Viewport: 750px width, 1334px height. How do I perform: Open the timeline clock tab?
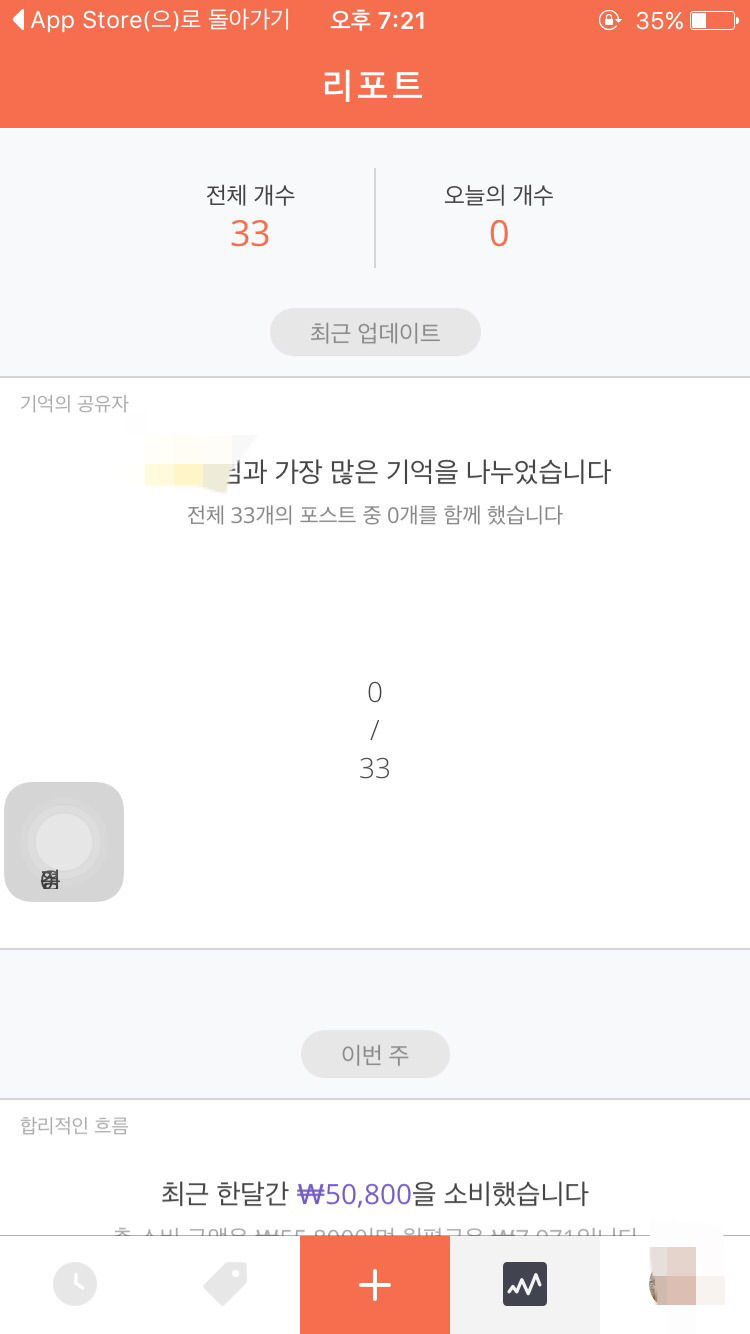pyautogui.click(x=75, y=1285)
